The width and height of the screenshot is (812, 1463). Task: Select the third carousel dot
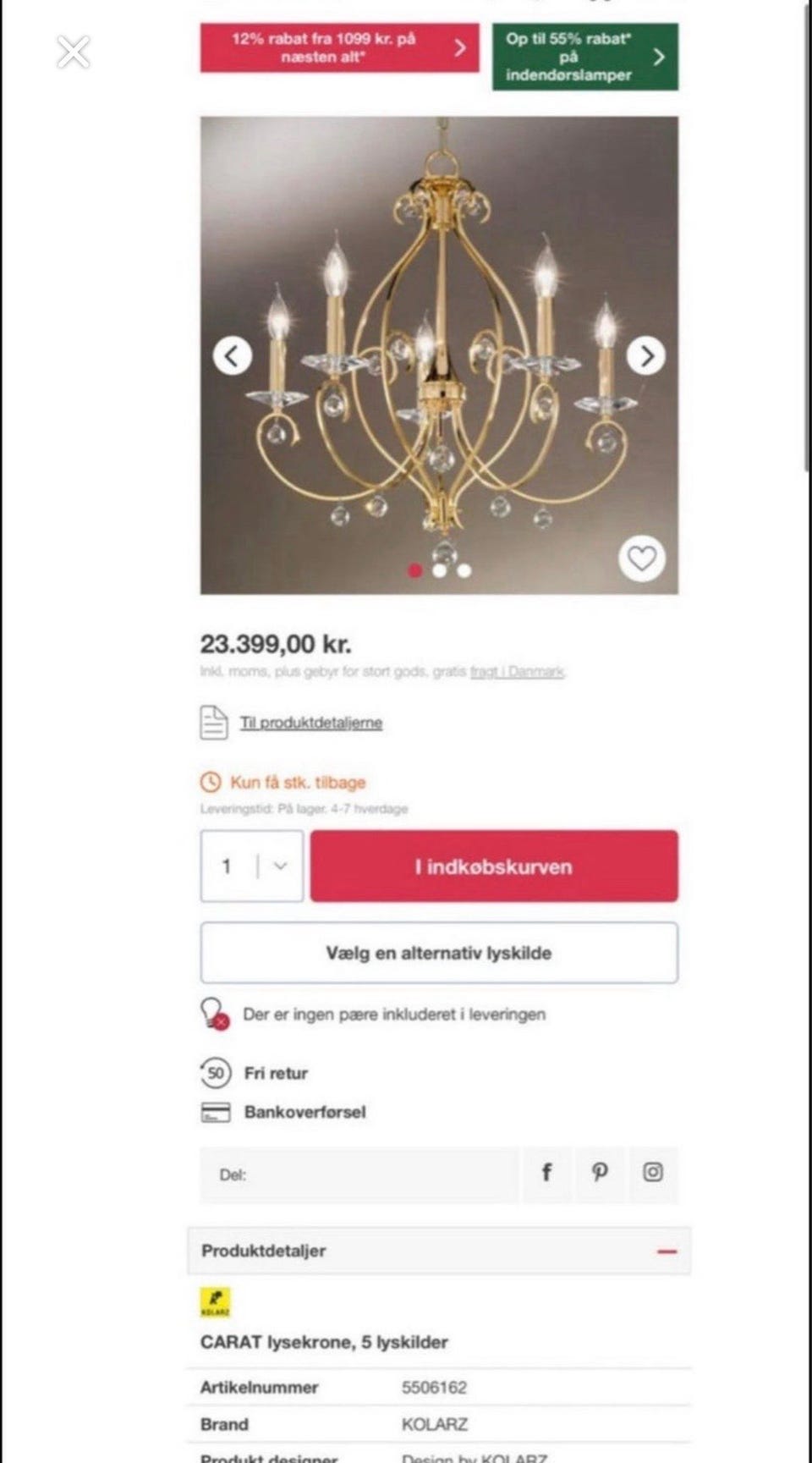464,570
